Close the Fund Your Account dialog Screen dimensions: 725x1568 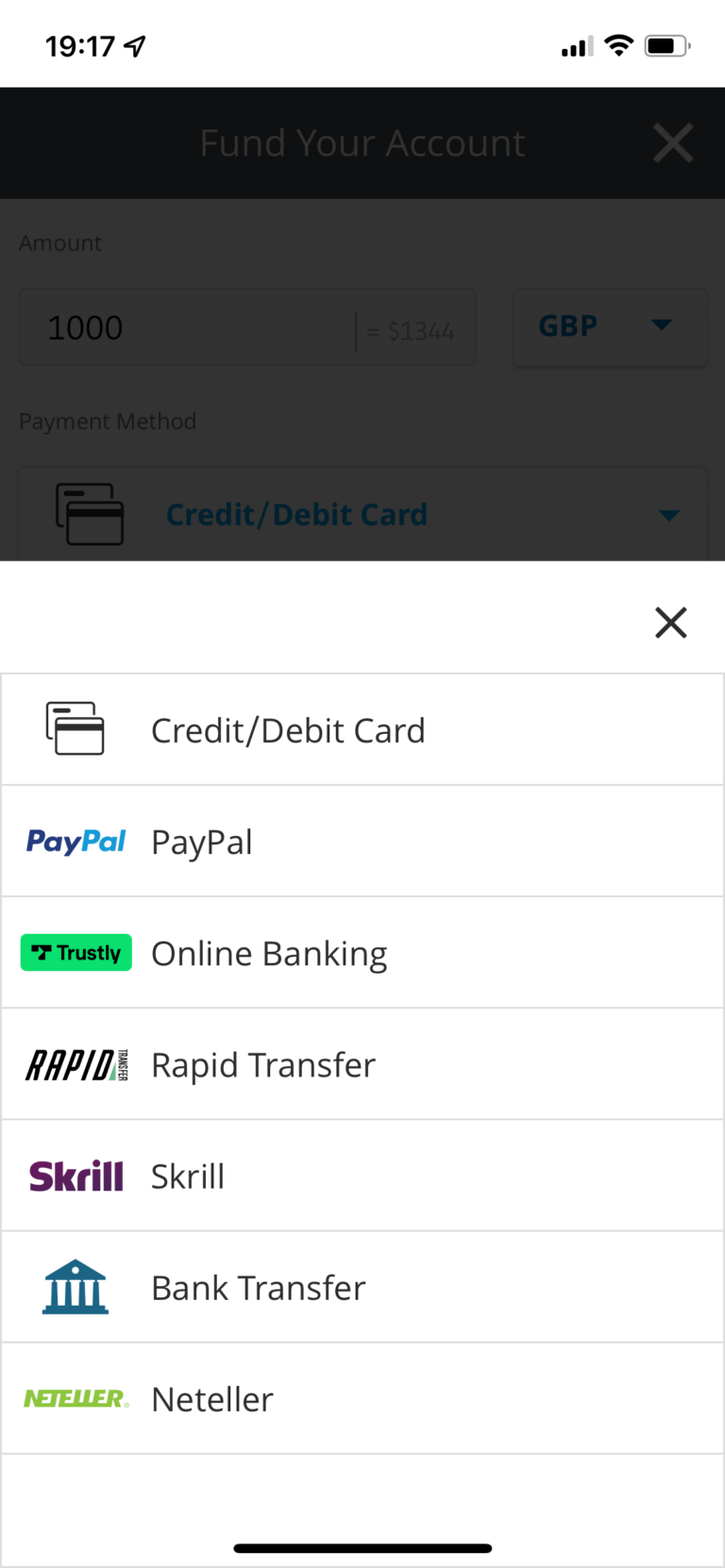tap(673, 143)
